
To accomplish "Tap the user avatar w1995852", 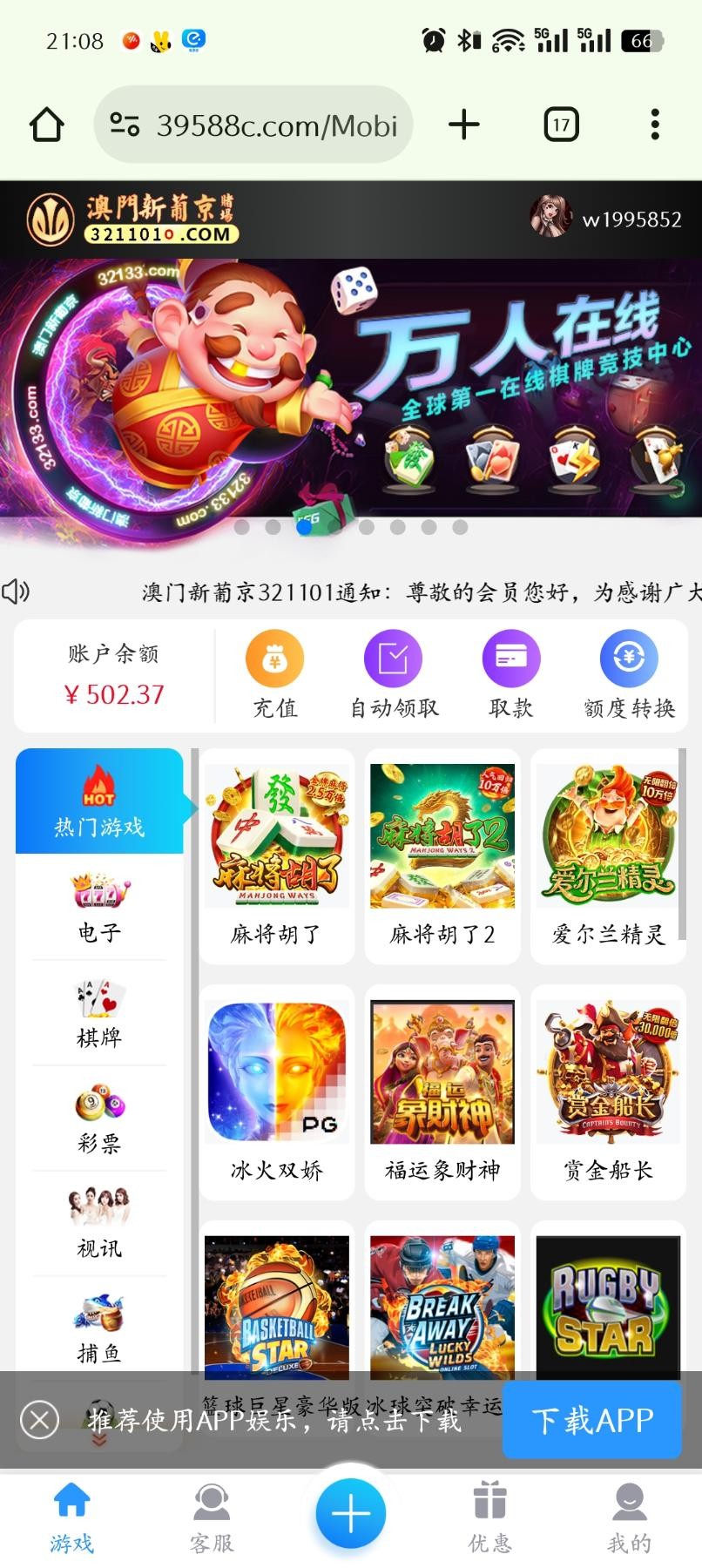I will click(x=549, y=219).
